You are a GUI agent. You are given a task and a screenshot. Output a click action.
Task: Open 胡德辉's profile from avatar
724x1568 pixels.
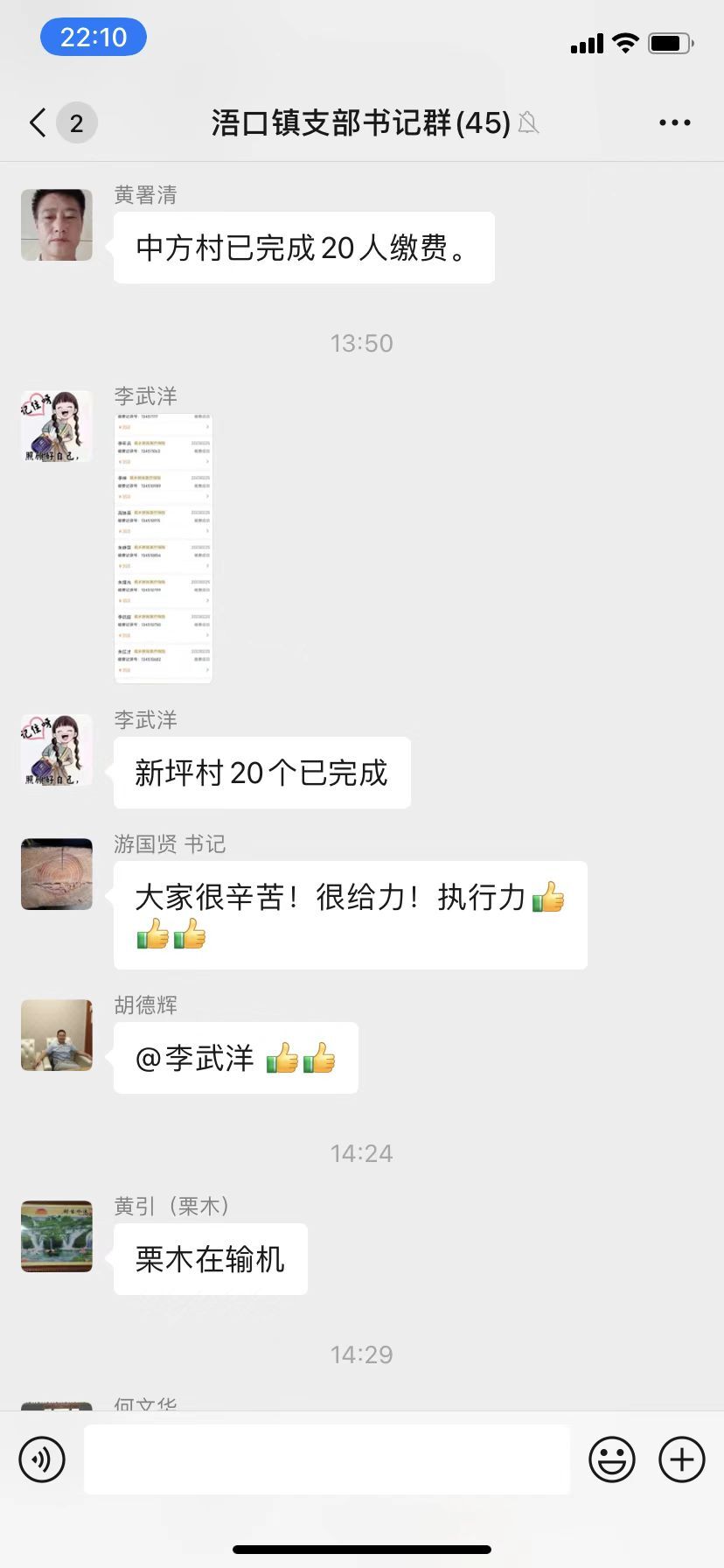(57, 1035)
